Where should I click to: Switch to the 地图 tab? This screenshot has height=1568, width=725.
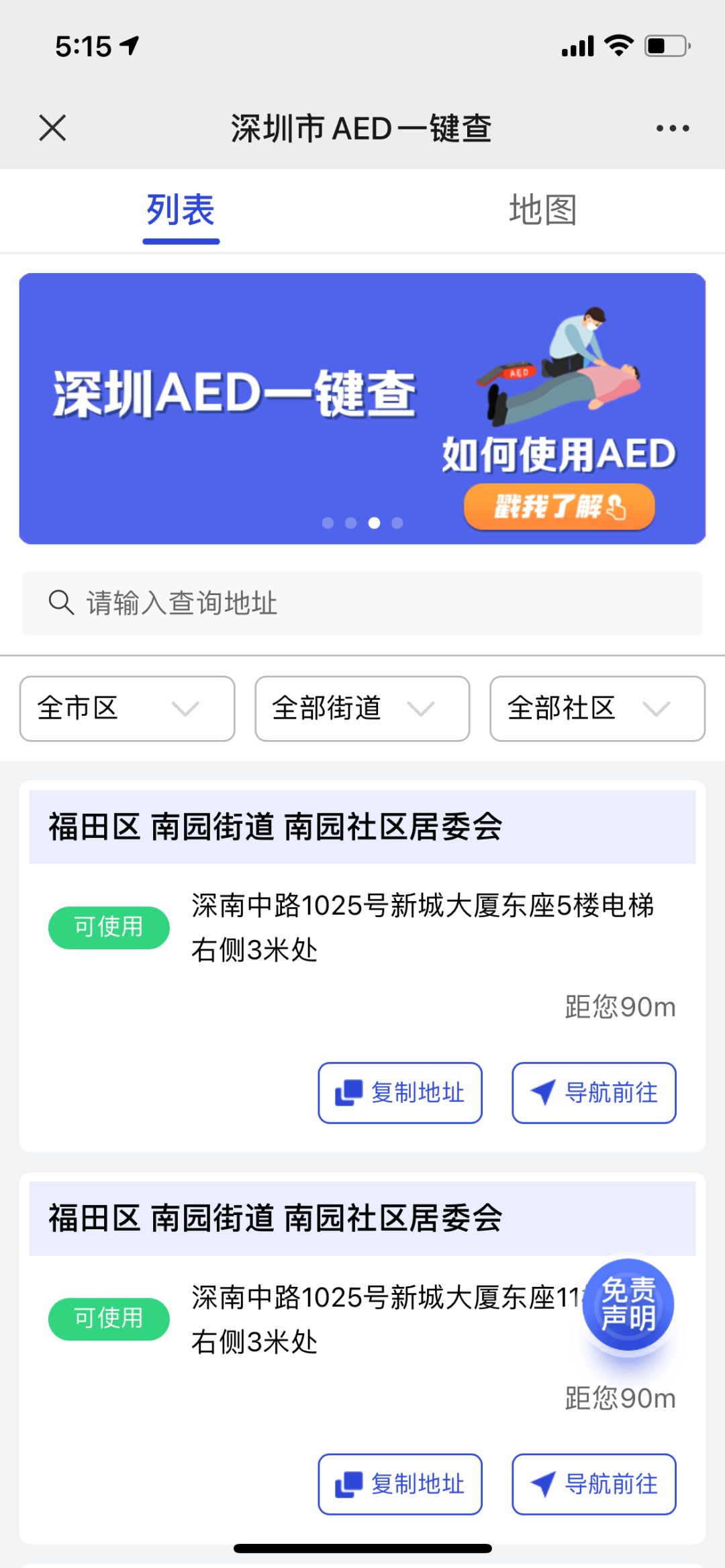pos(542,210)
